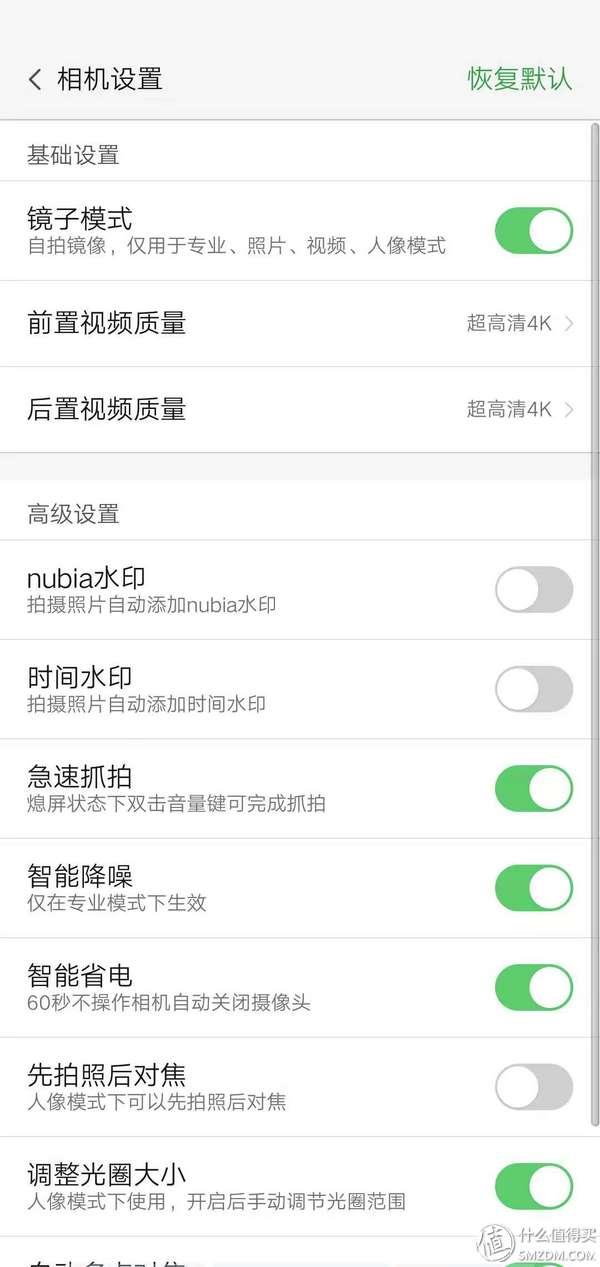
Task: Enable the 时间水印 switch
Action: coord(534,689)
